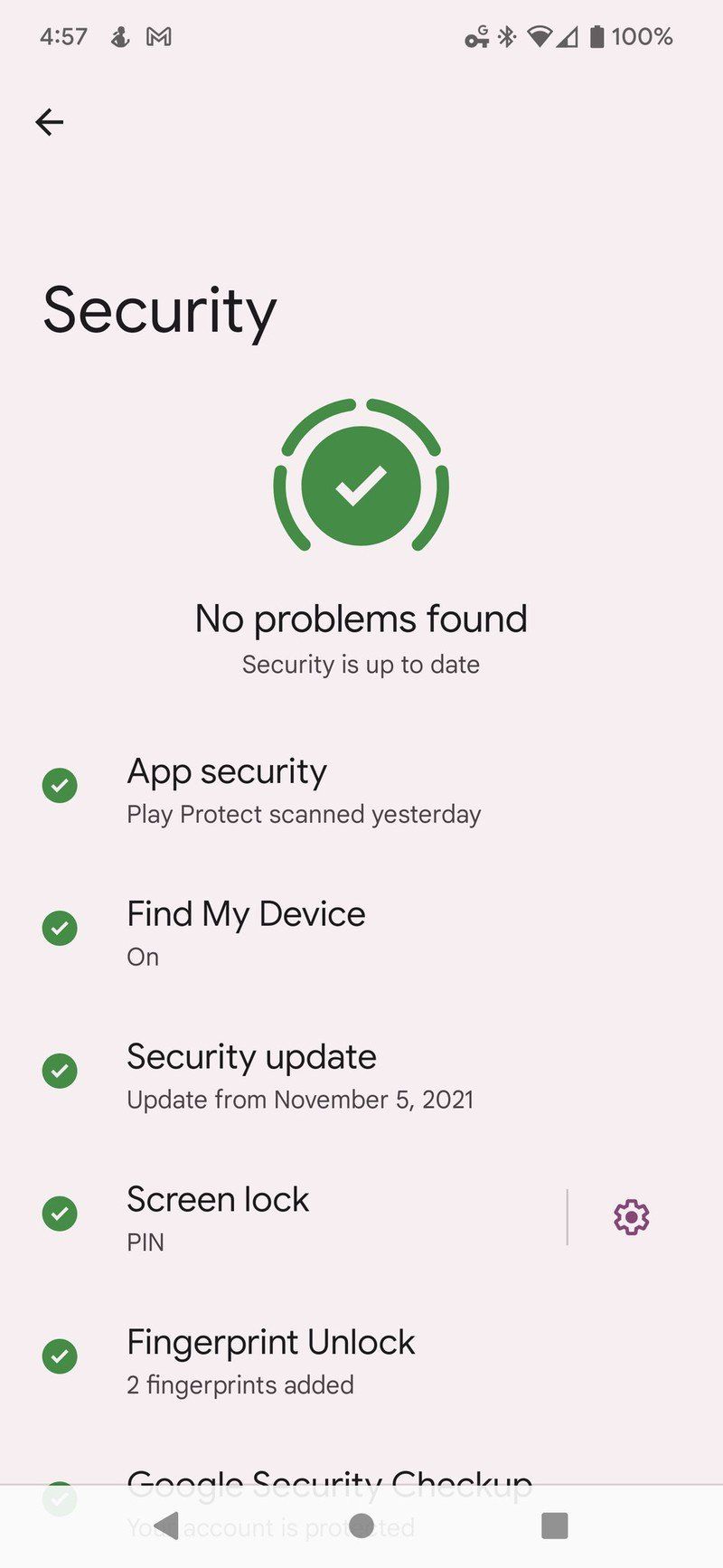Select the Screen lock PIN option
The height and width of the screenshot is (1568, 723).
217,1214
